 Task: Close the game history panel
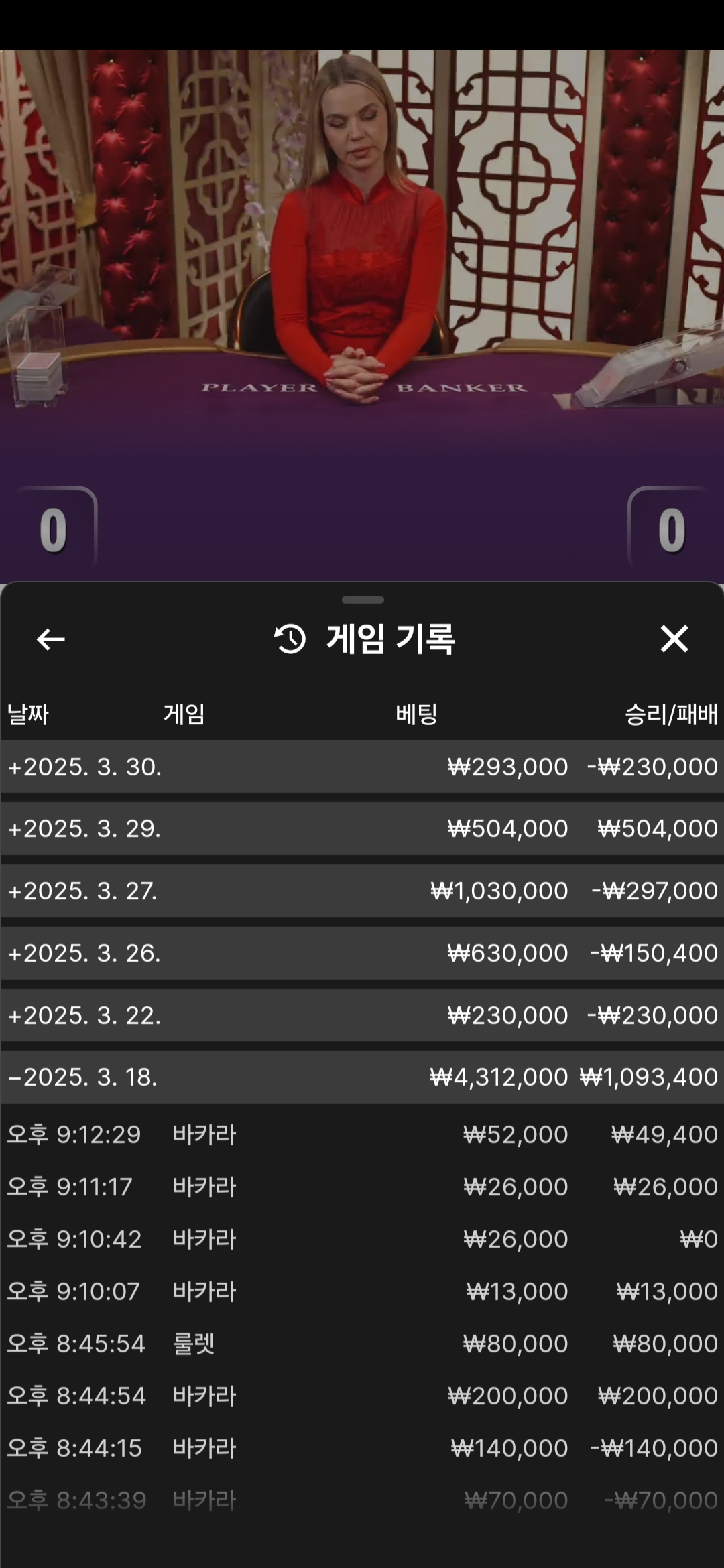click(x=674, y=639)
